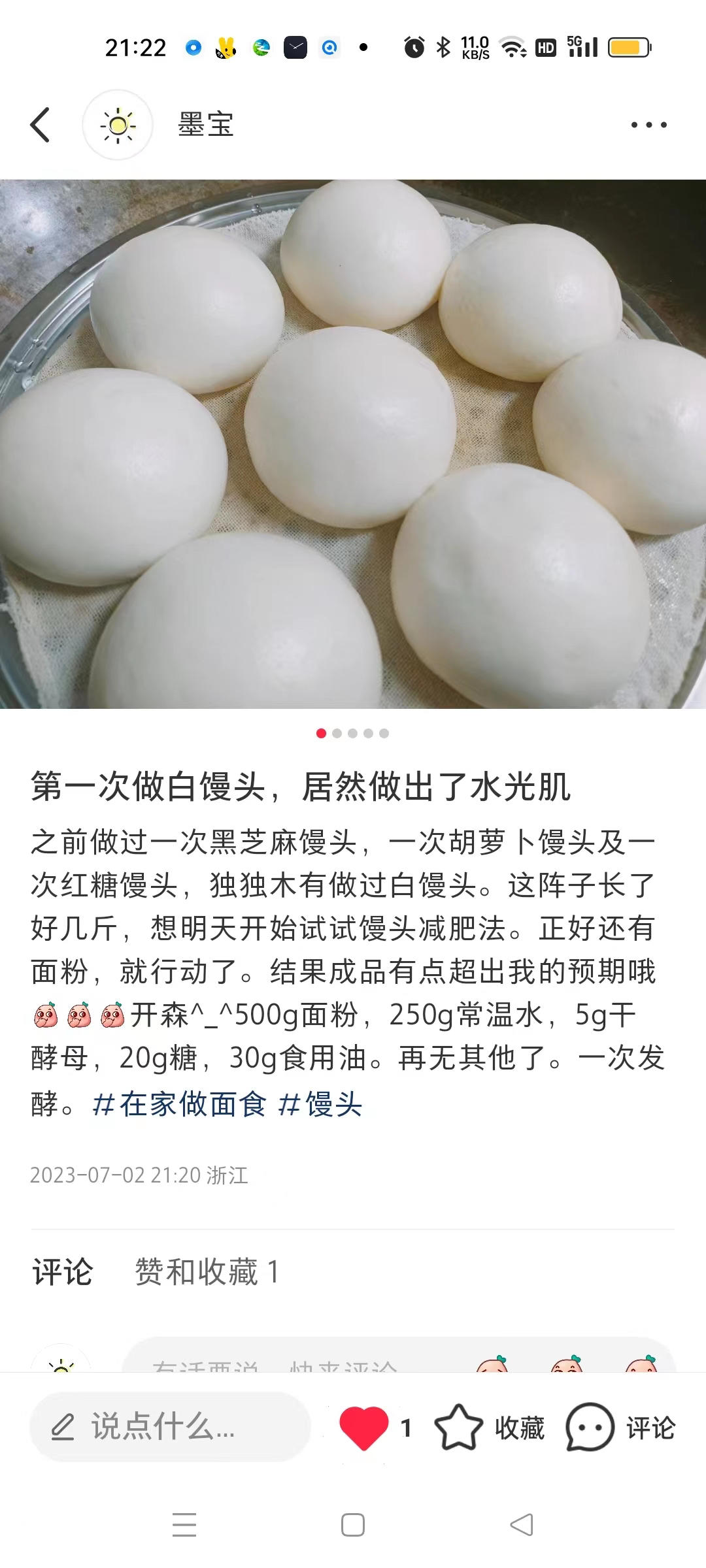Tap the system home button
Viewport: 706px width, 1568px height.
click(353, 1526)
